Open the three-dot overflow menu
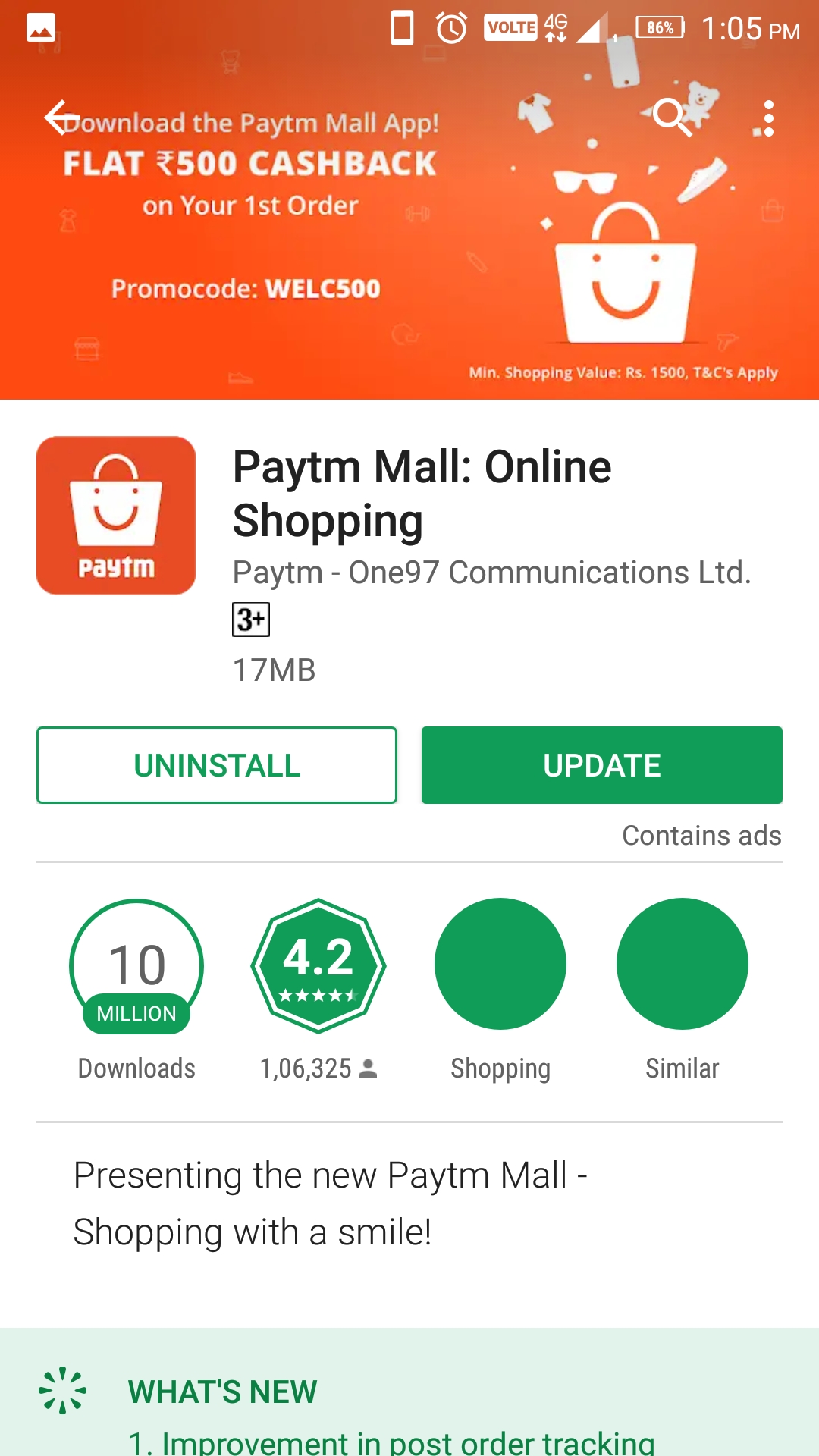 [768, 118]
